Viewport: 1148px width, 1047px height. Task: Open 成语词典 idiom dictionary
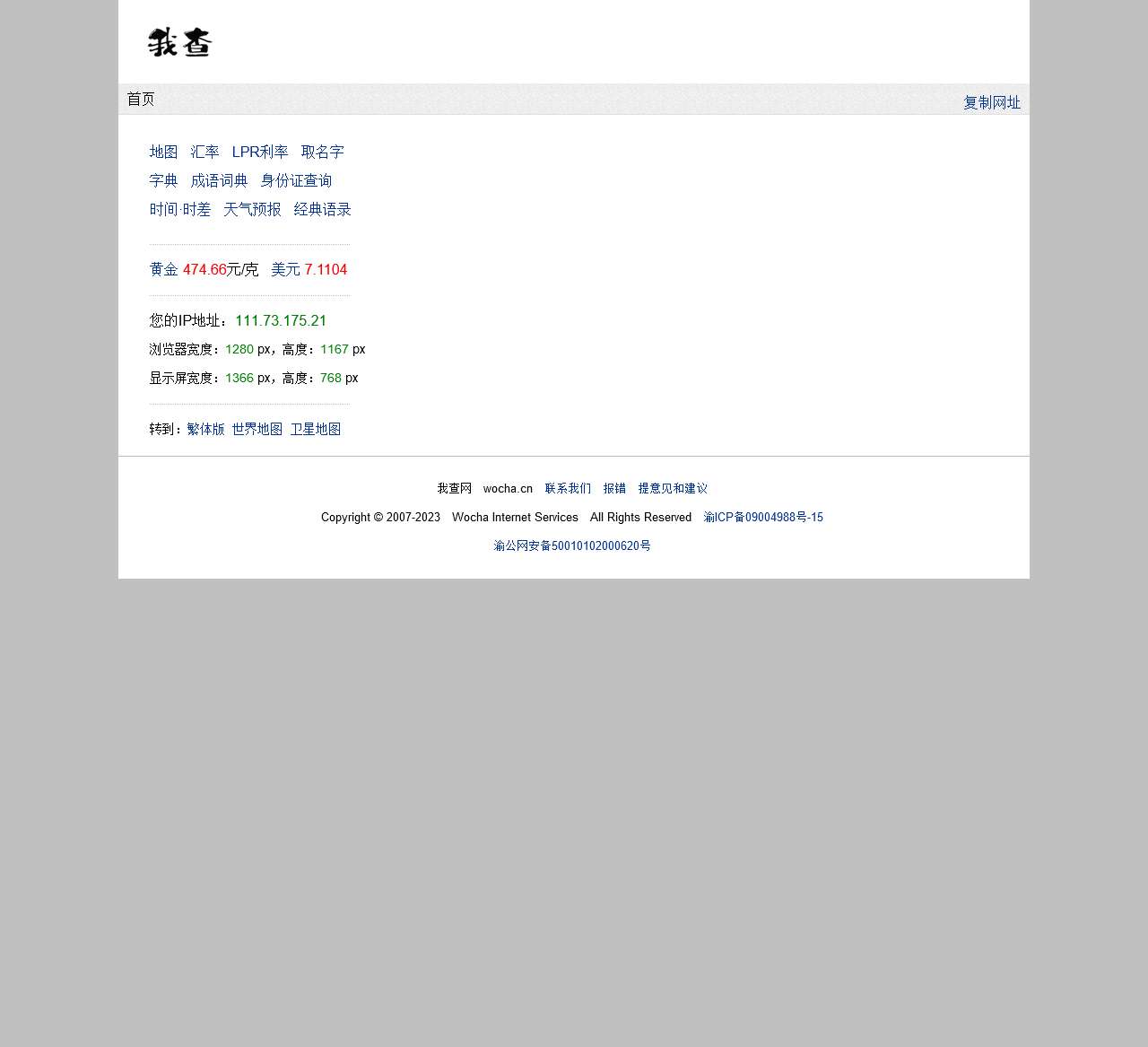pos(219,181)
